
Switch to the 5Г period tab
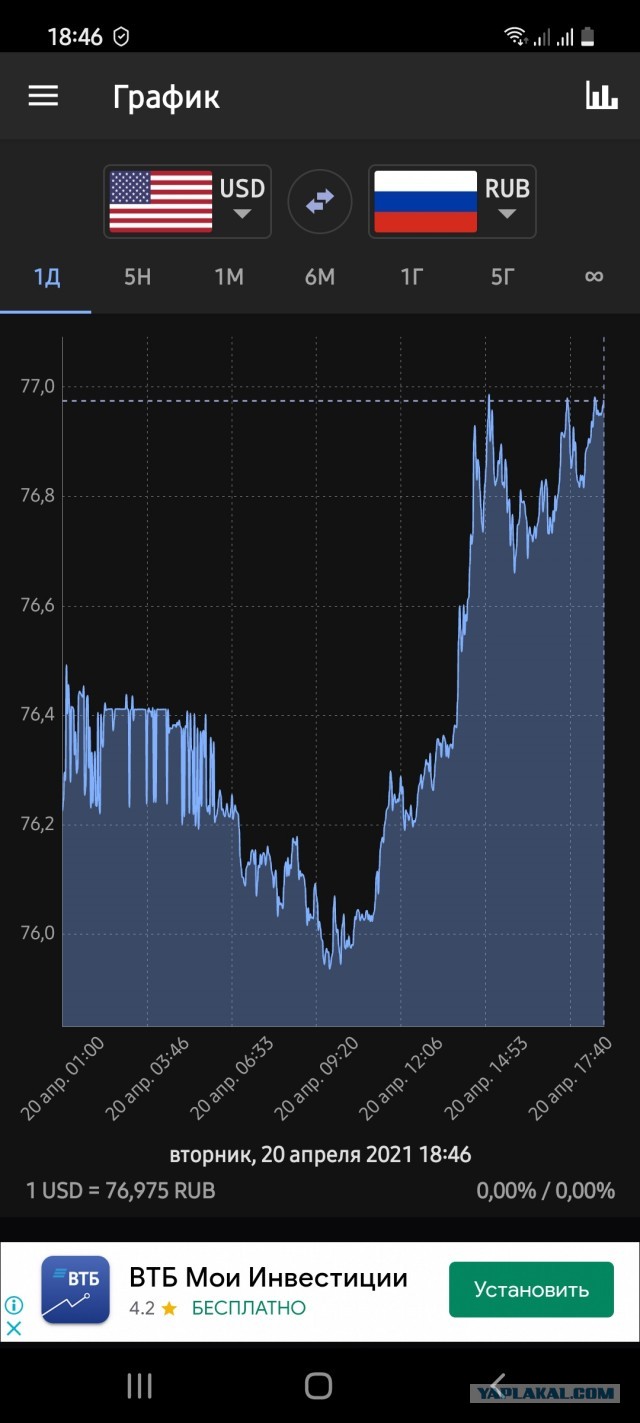tap(502, 277)
